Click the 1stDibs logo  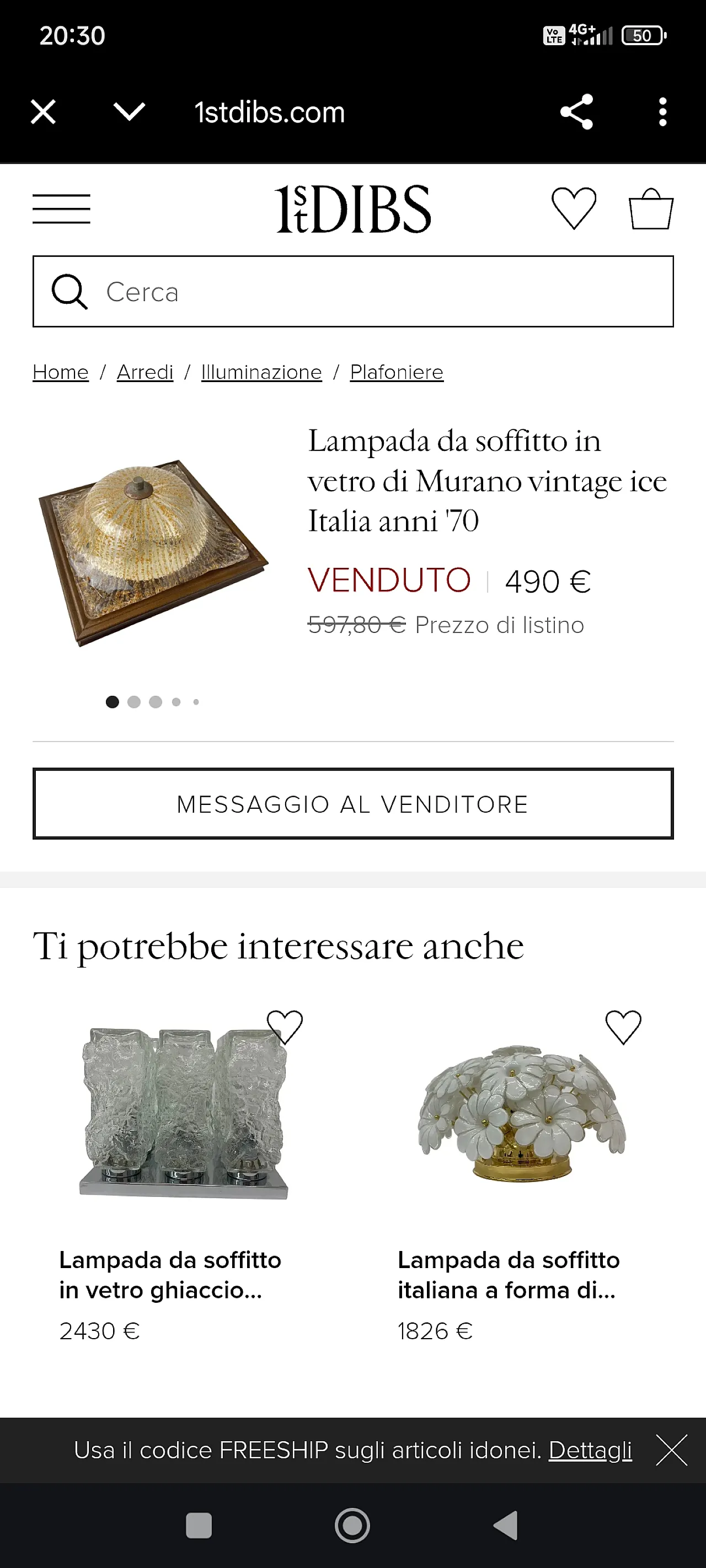352,207
